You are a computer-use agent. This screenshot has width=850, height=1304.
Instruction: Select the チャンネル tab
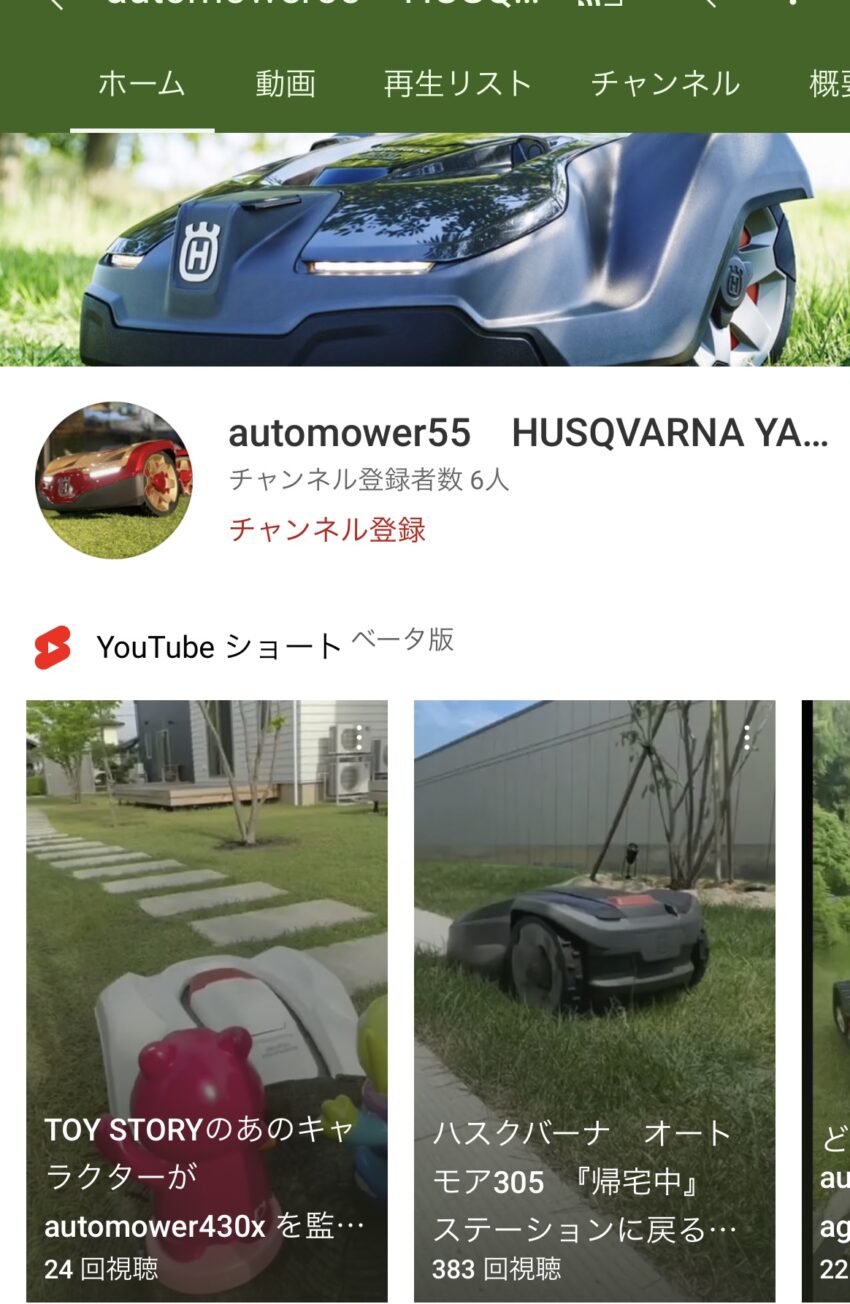665,85
